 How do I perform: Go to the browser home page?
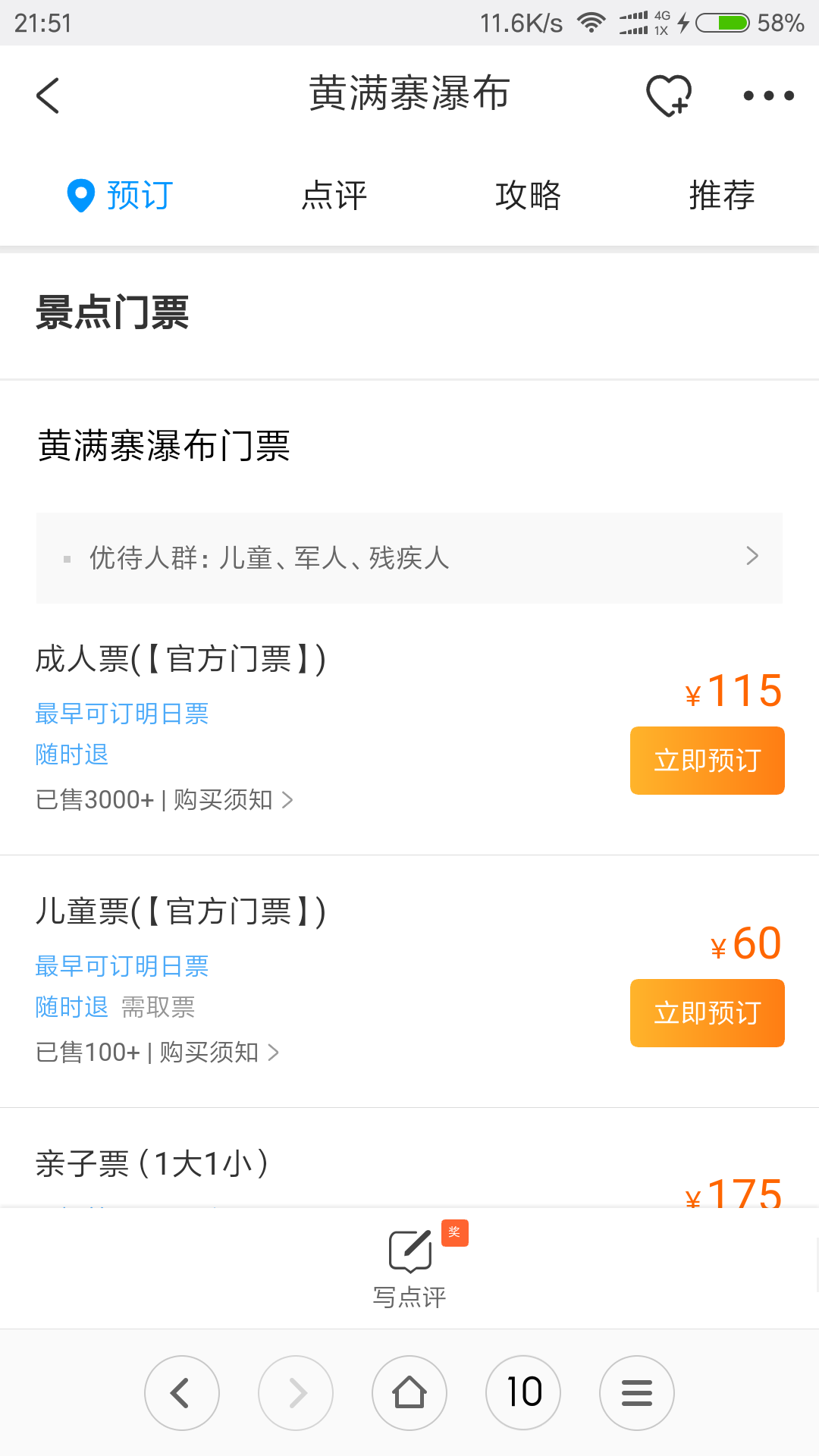coord(409,1393)
